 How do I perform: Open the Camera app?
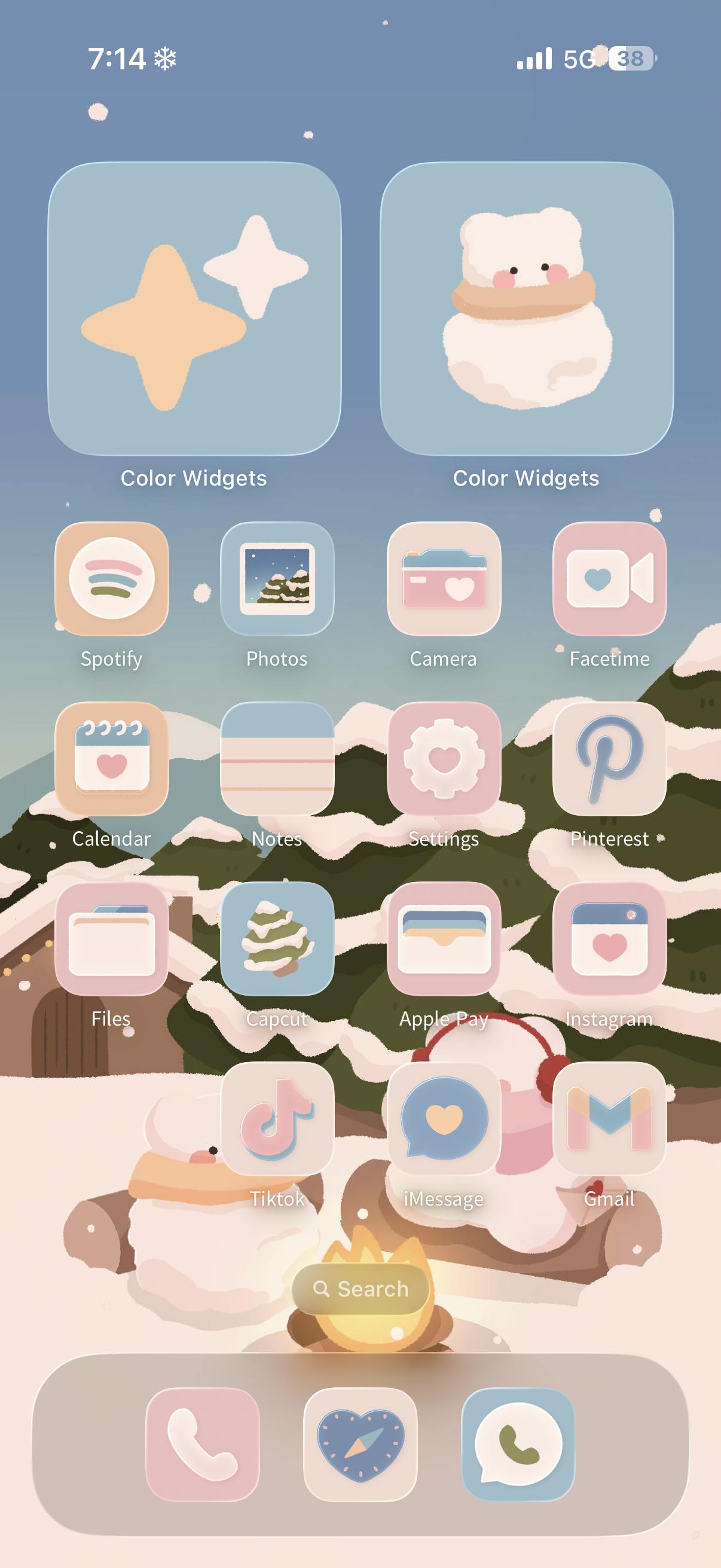(x=444, y=578)
